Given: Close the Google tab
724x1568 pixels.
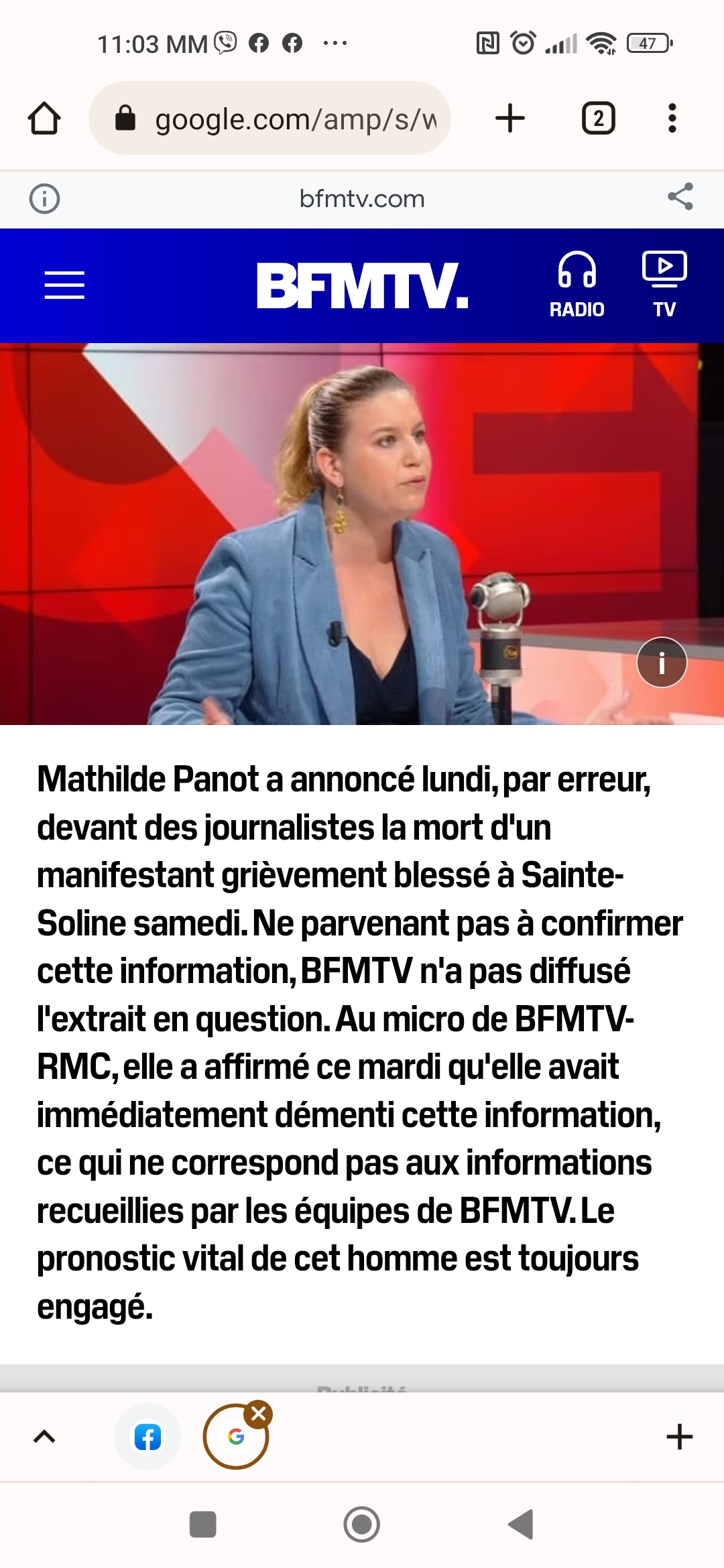Looking at the screenshot, I should 259,1414.
